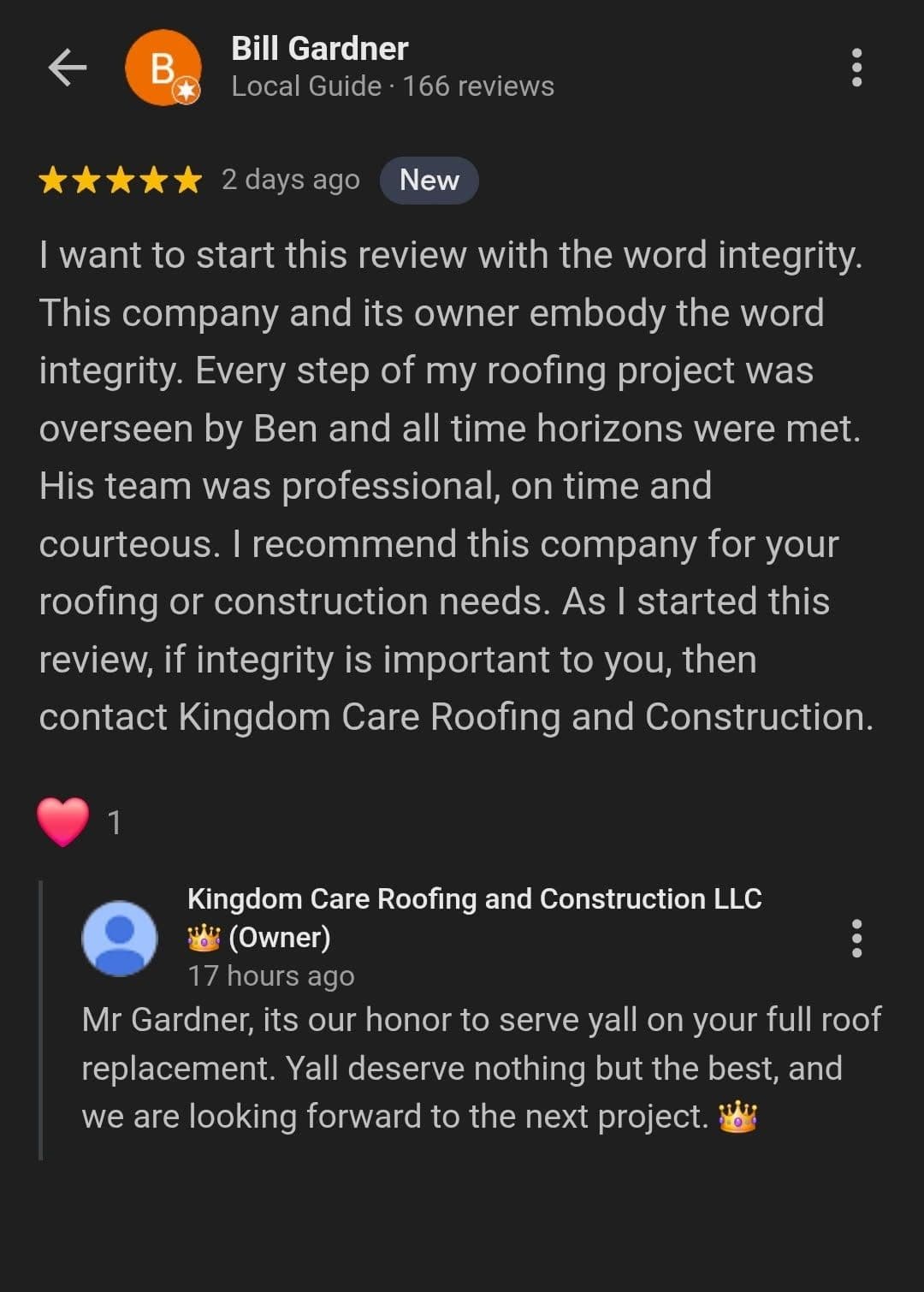Open options menu for the owner's reply
The width and height of the screenshot is (924, 1292).
pos(856,939)
